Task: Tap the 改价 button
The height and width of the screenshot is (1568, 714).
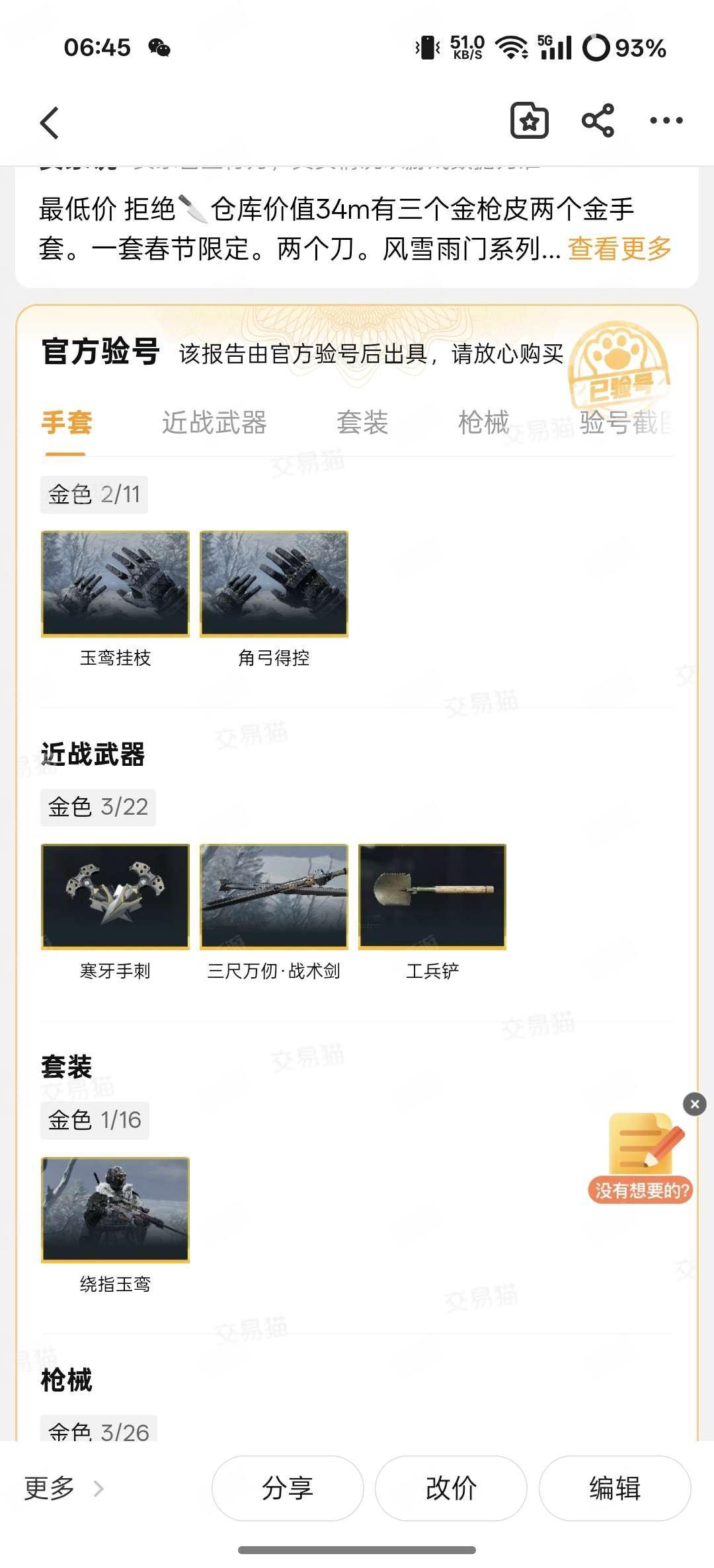Action: click(451, 1488)
